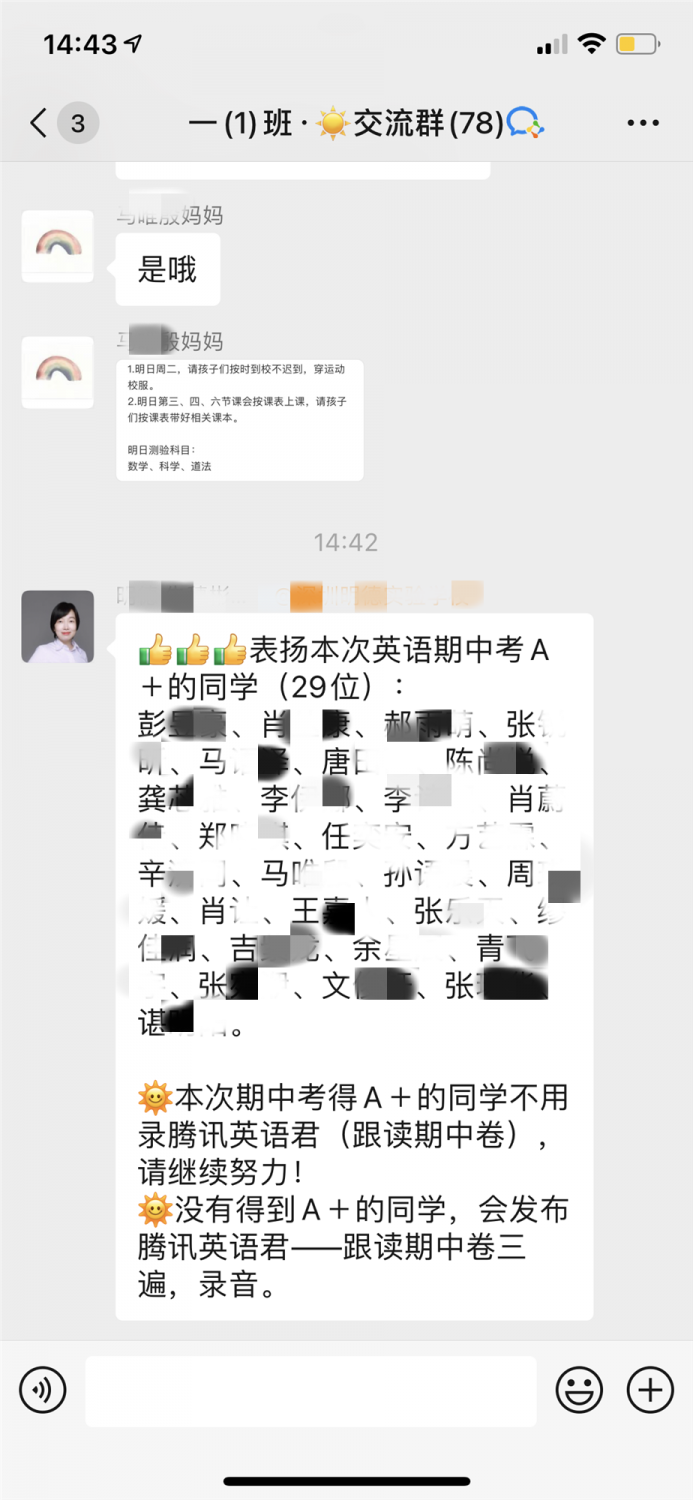Tap the message text field
This screenshot has width=693, height=1500.
click(310, 1390)
